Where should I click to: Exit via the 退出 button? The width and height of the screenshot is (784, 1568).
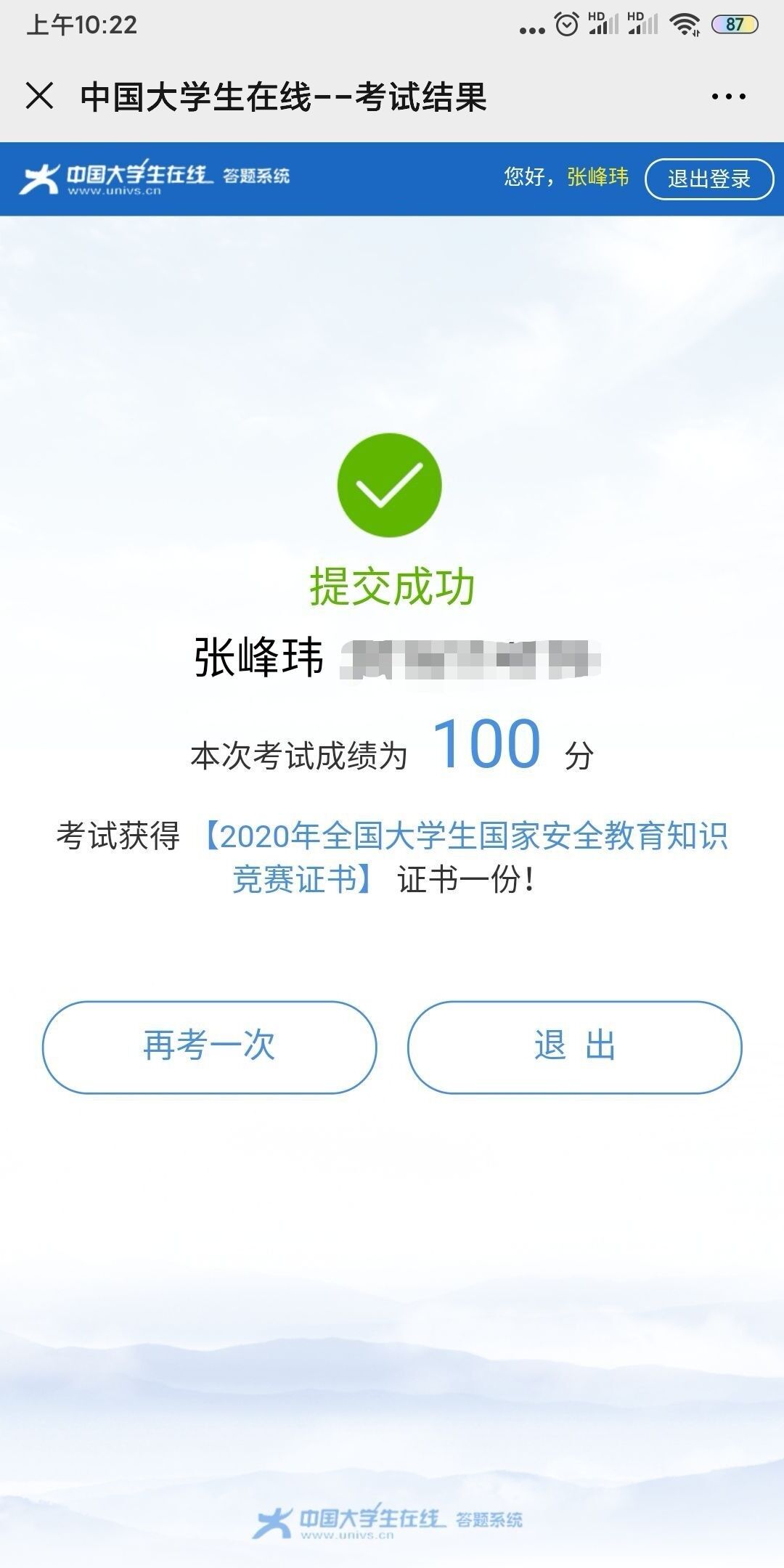(x=574, y=1047)
